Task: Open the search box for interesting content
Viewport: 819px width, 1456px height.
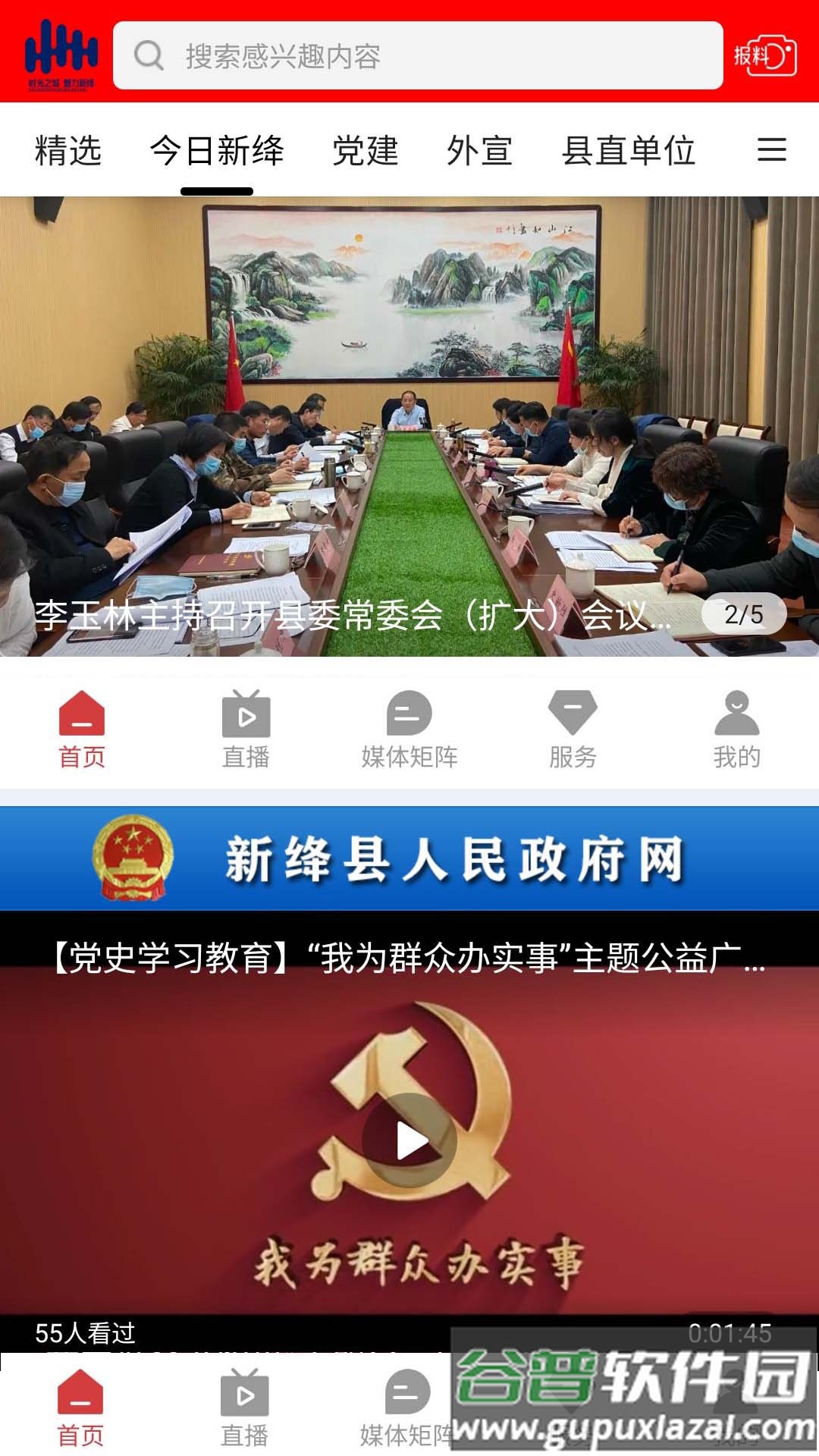Action: coord(417,55)
